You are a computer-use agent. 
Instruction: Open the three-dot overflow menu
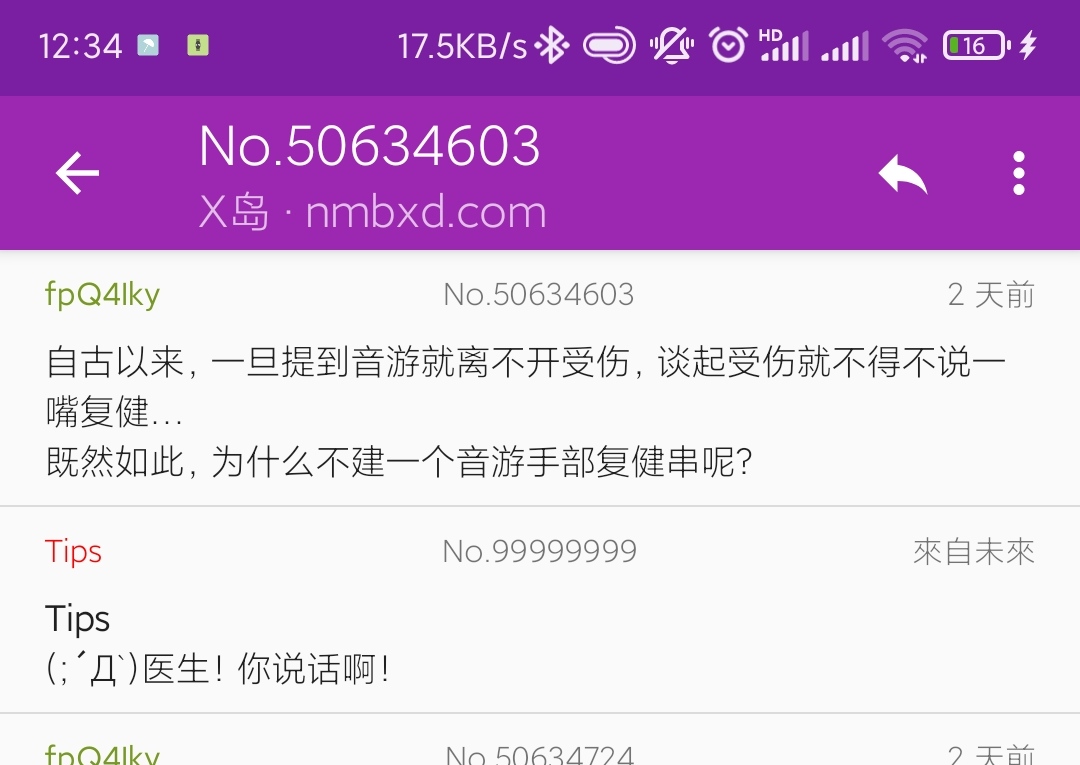coord(1018,174)
